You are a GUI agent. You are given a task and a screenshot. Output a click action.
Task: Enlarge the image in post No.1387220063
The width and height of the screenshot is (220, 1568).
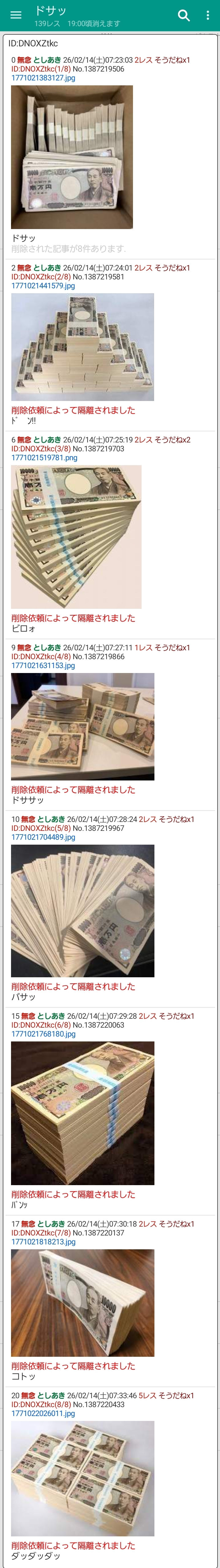82,1113
